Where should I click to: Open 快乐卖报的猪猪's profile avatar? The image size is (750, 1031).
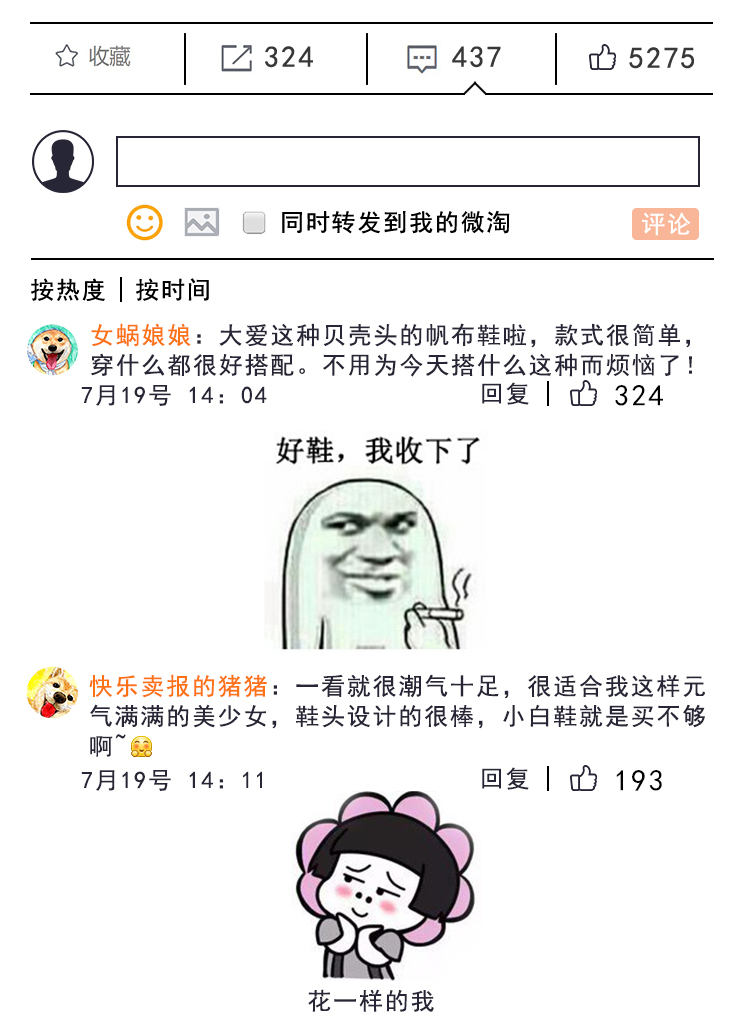[52, 692]
